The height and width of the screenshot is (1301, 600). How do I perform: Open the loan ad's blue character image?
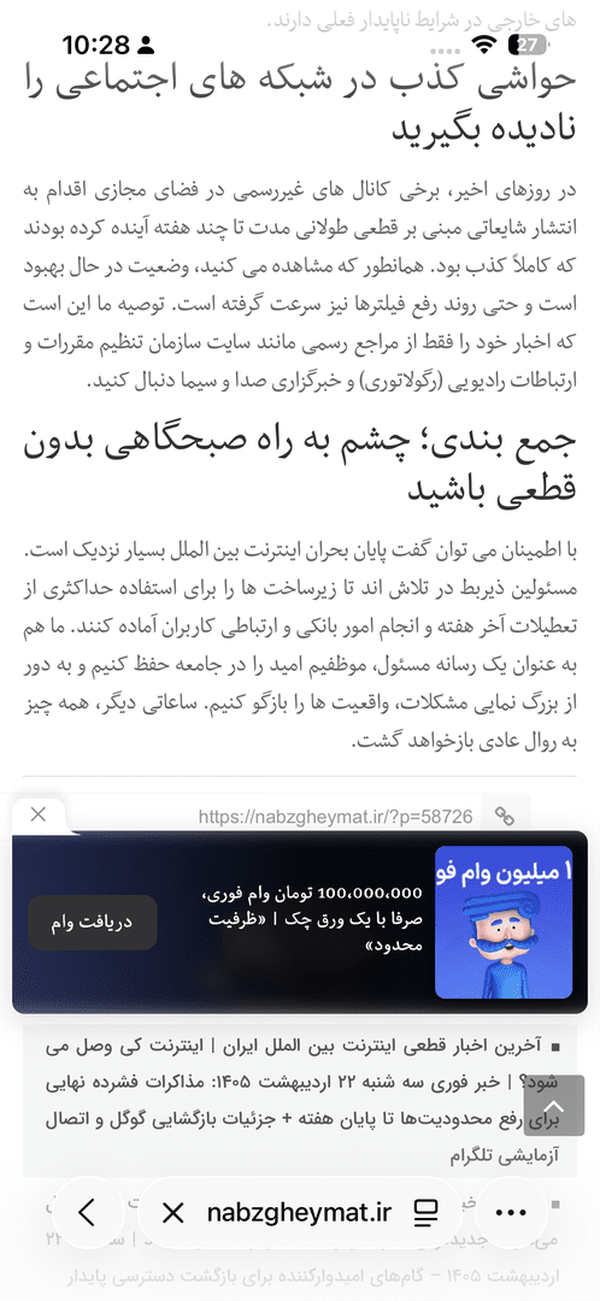pos(503,921)
